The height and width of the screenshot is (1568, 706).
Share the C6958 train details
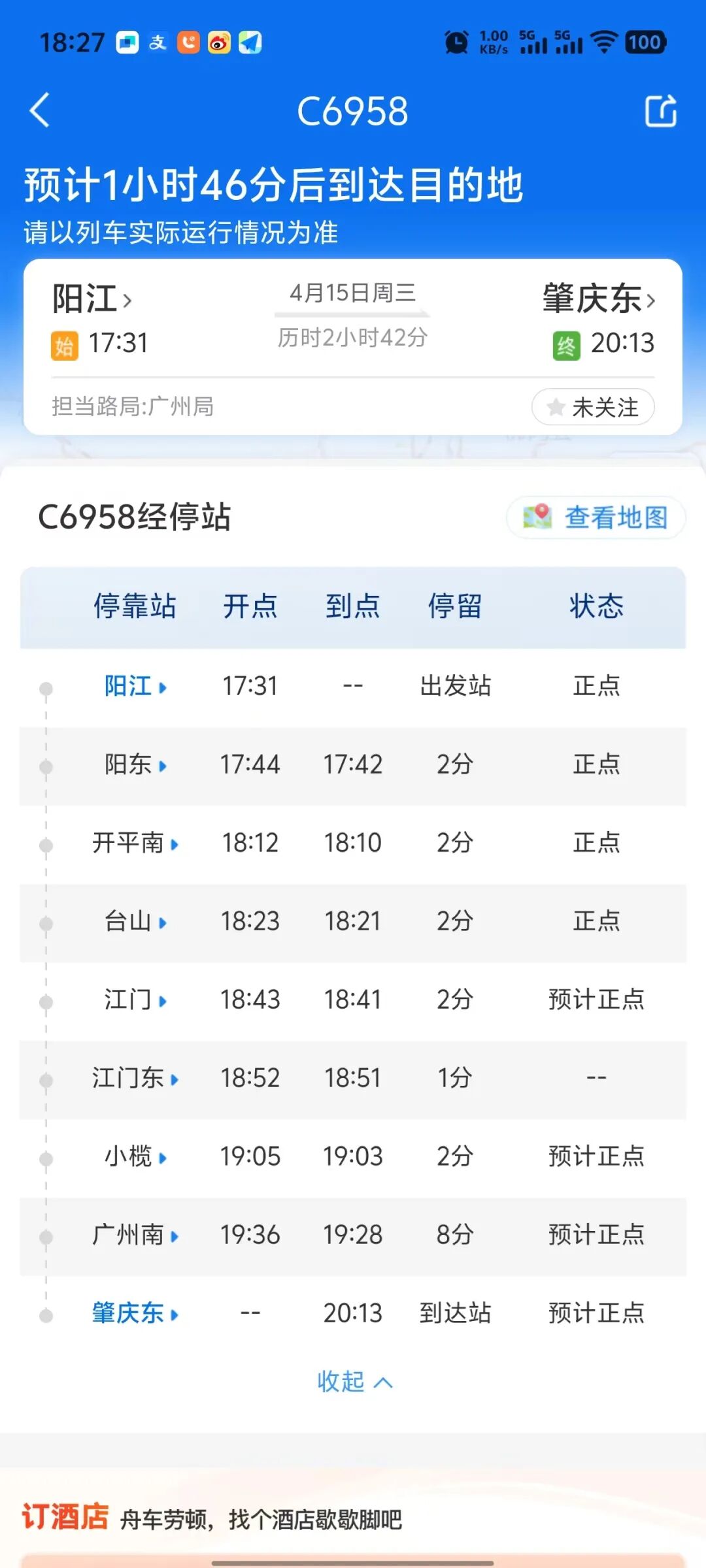point(660,111)
